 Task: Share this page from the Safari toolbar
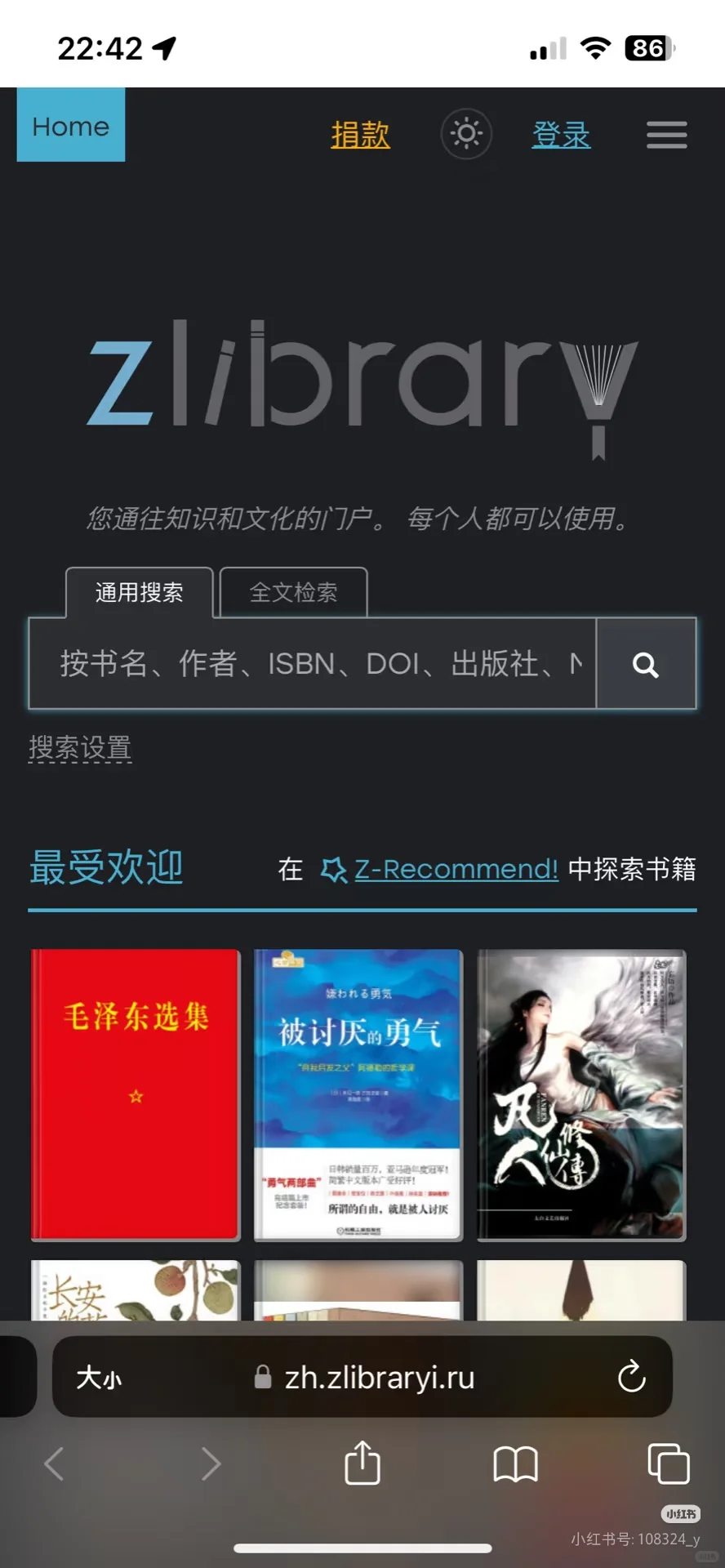tap(362, 1463)
